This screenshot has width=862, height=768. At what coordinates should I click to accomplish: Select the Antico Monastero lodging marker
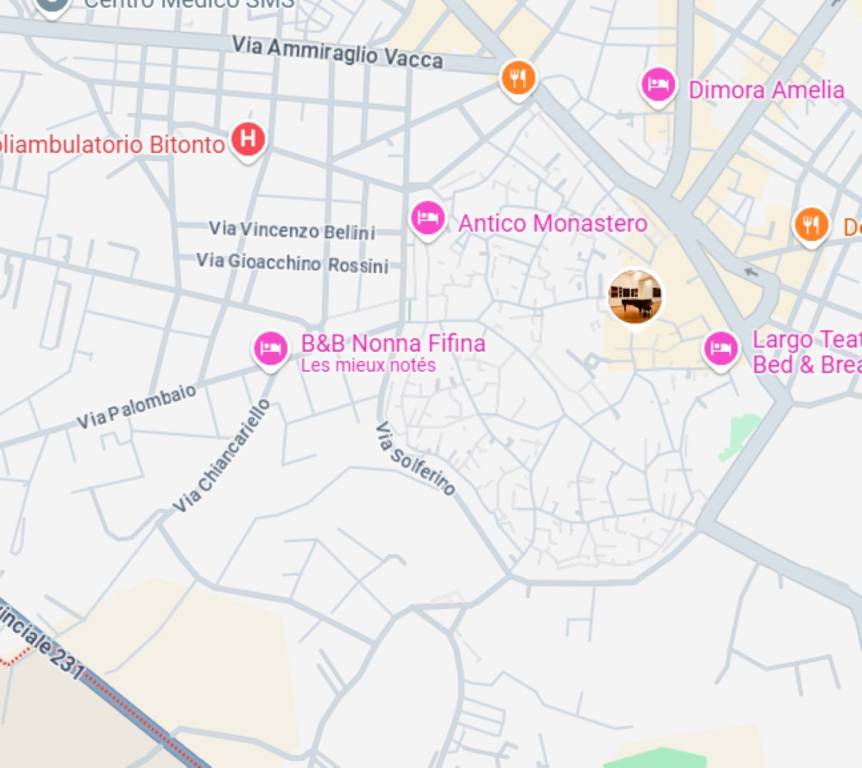[428, 218]
